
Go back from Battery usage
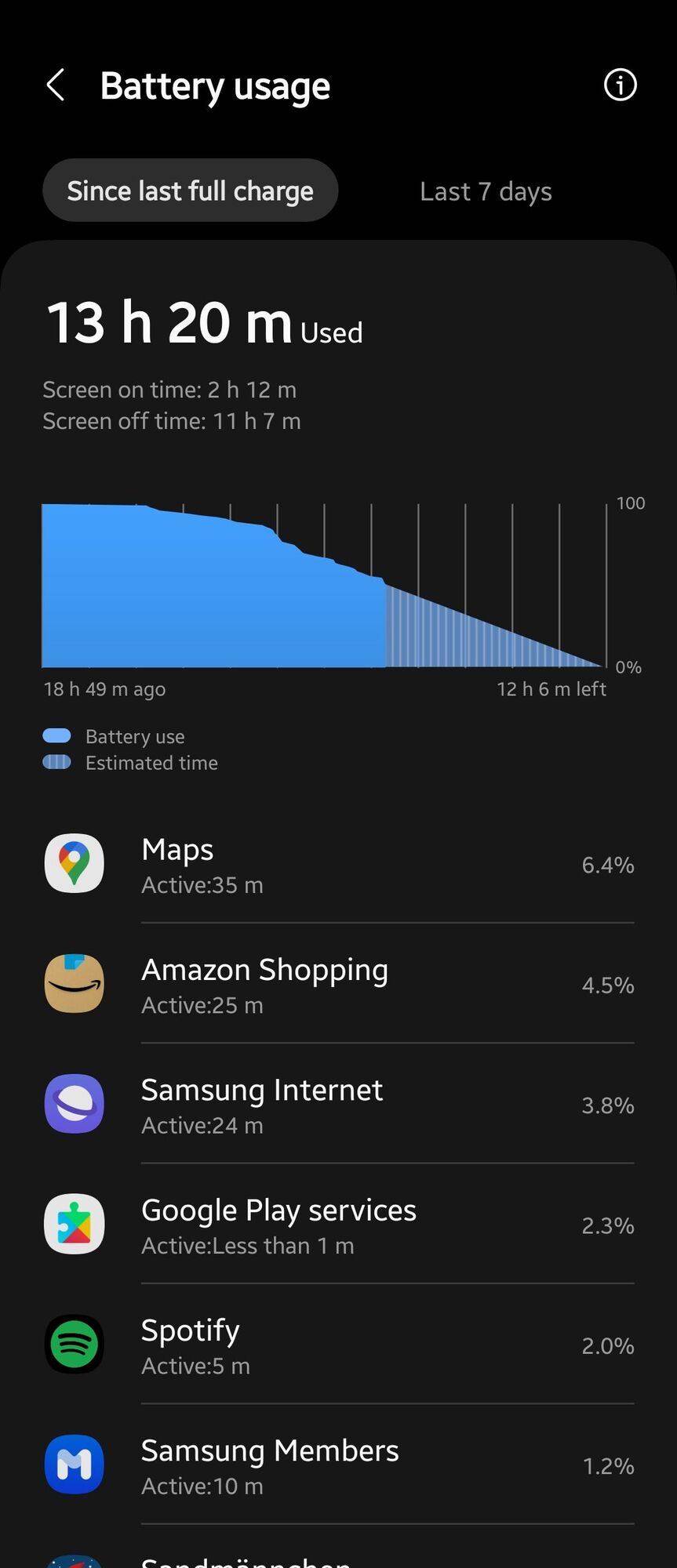pyautogui.click(x=56, y=85)
